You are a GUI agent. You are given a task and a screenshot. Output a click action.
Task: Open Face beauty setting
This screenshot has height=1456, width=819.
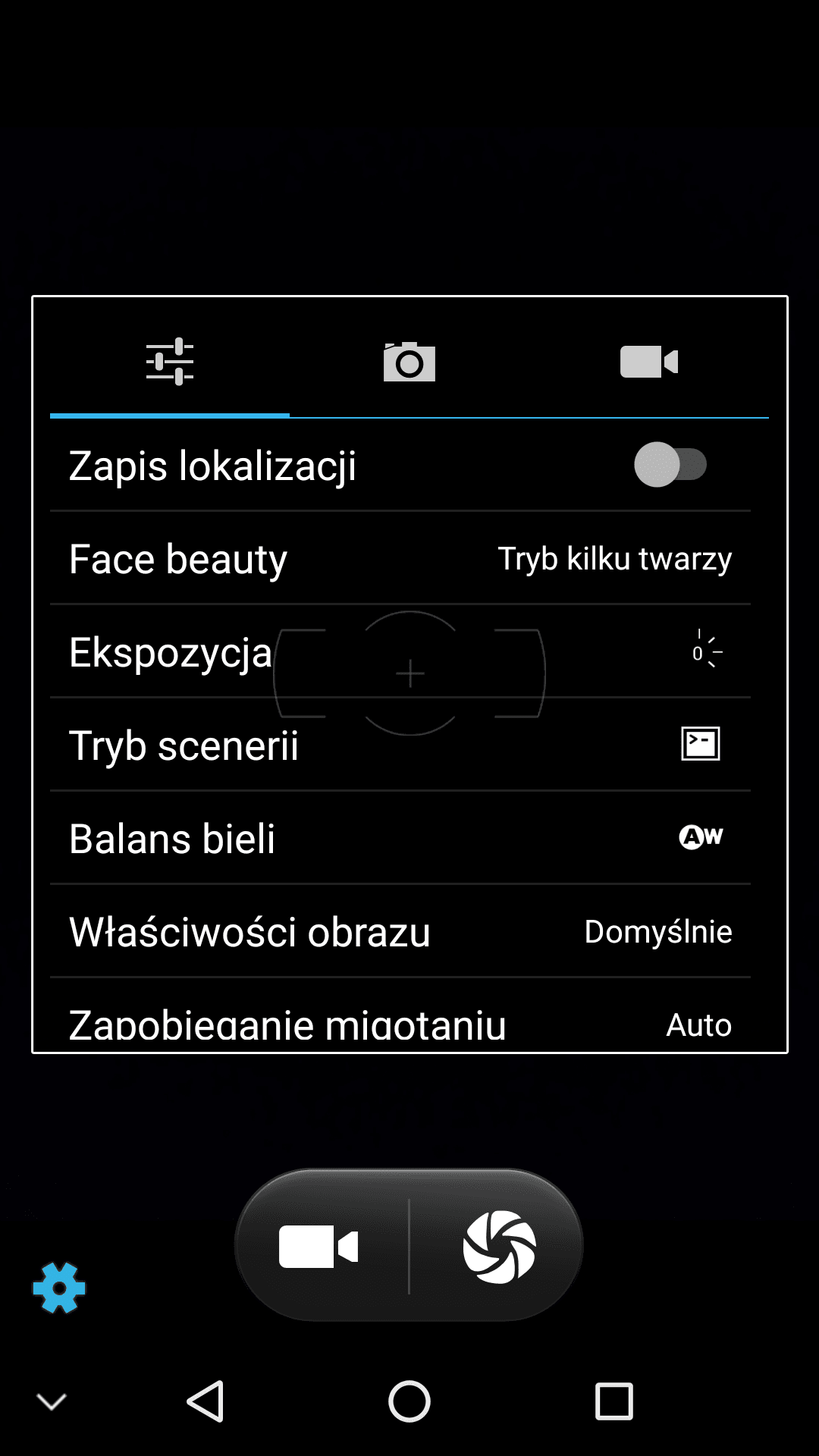(400, 558)
